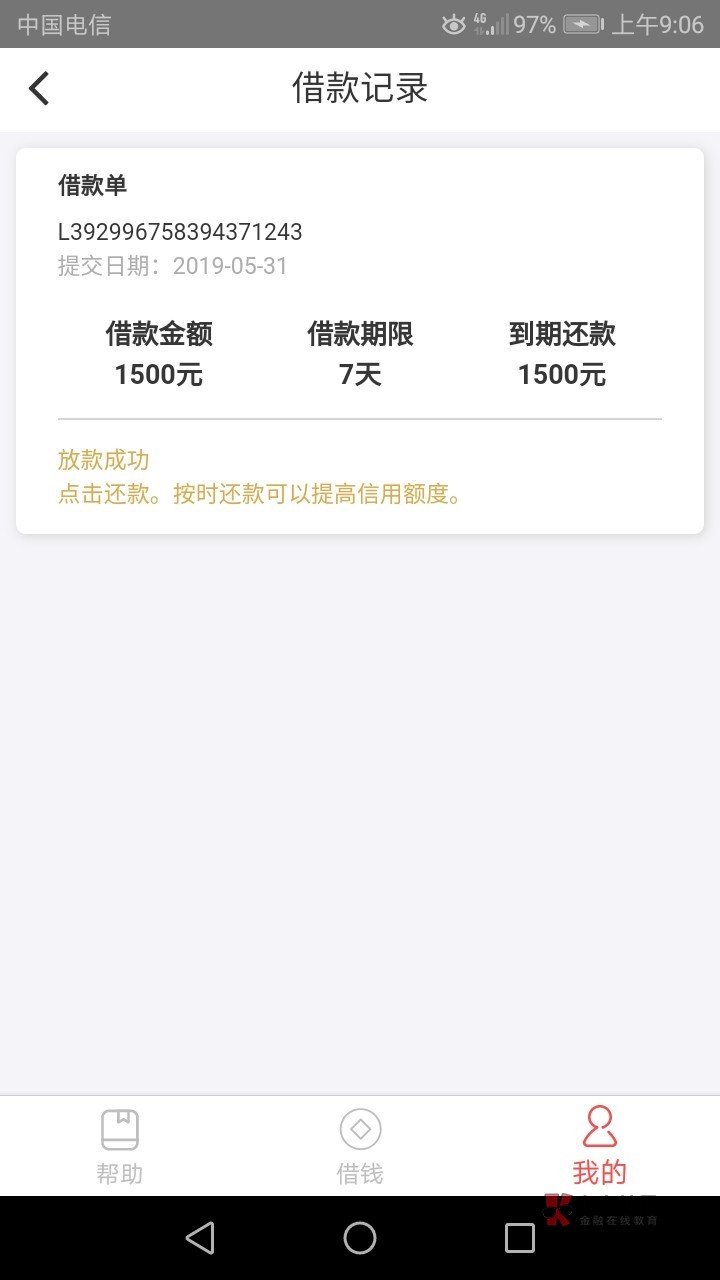Switch to the 借钱 tab
Image resolution: width=720 pixels, height=1280 pixels.
point(360,1146)
